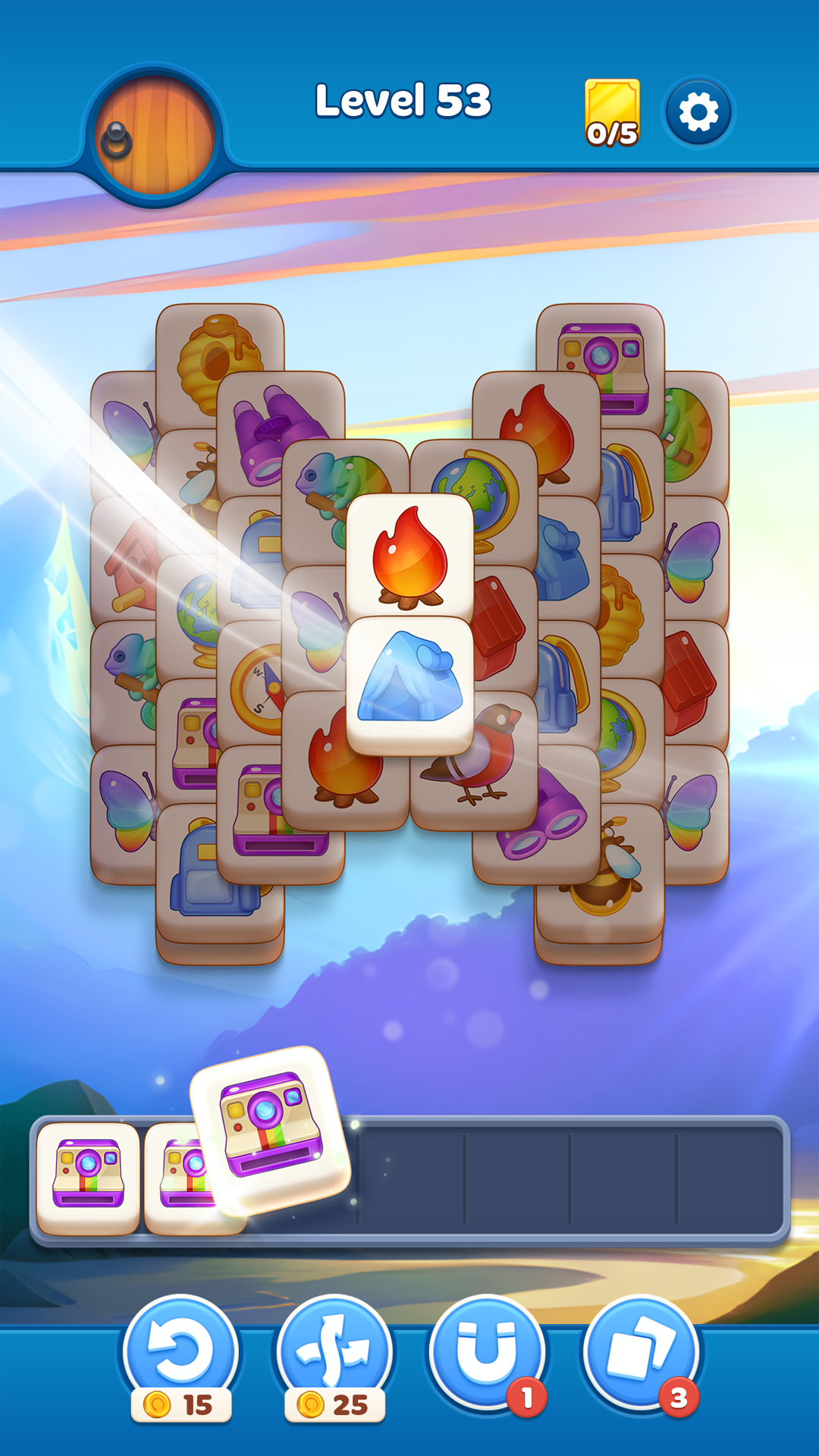Open the yellow card collection 0/5
The width and height of the screenshot is (819, 1456).
(612, 112)
